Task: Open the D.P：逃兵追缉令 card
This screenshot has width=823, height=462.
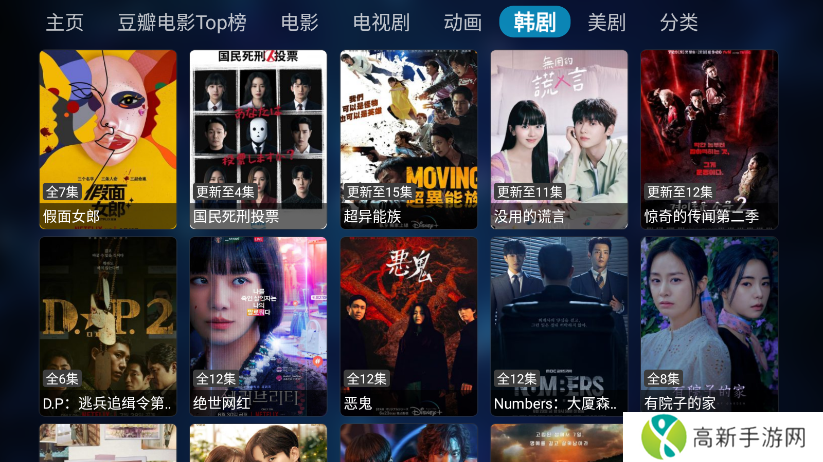Action: [x=108, y=326]
